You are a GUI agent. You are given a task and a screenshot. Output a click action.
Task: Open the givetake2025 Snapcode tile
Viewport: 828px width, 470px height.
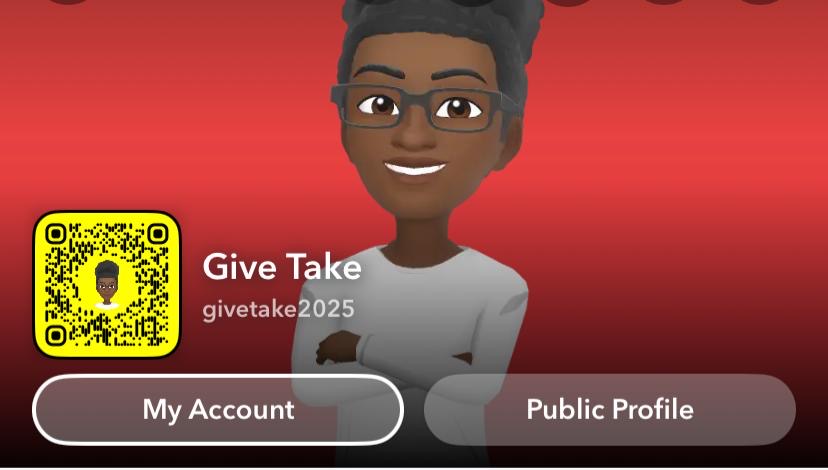tap(107, 284)
